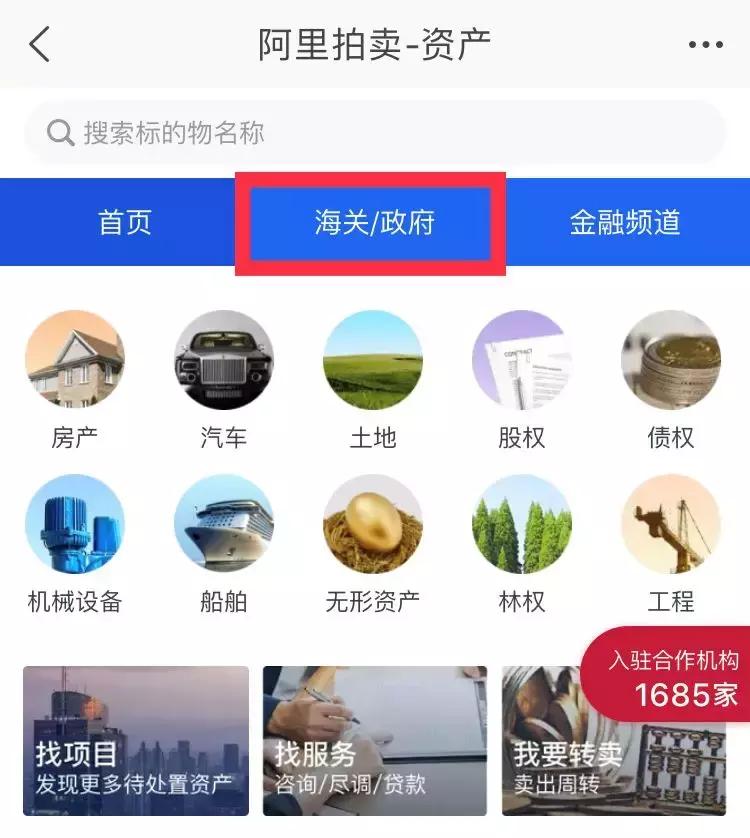The height and width of the screenshot is (838, 750).
Task: Select the 债权 (debt) category icon
Action: [x=670, y=363]
